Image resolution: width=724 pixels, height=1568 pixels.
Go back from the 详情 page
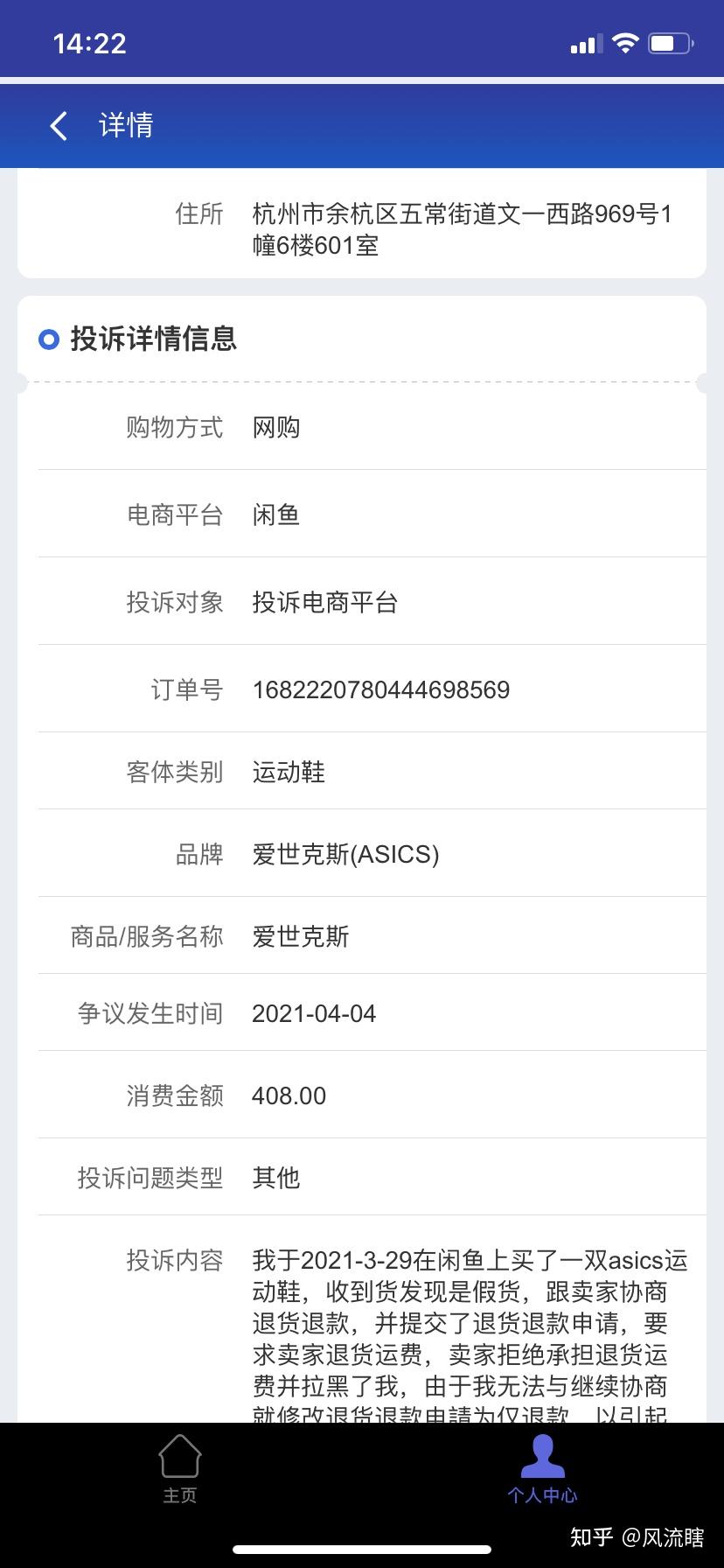[x=59, y=126]
